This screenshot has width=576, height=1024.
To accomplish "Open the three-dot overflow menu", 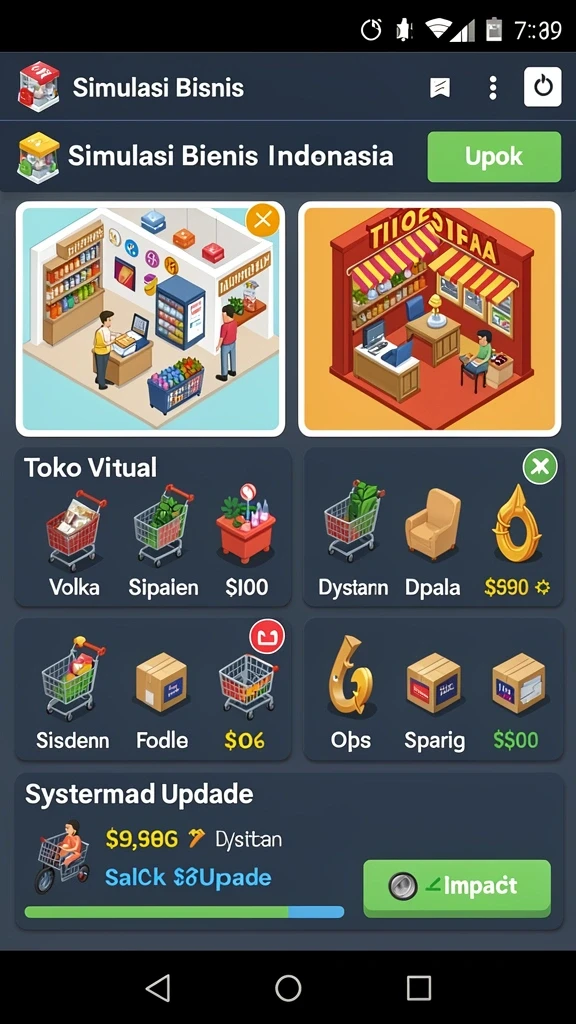I will pos(493,88).
